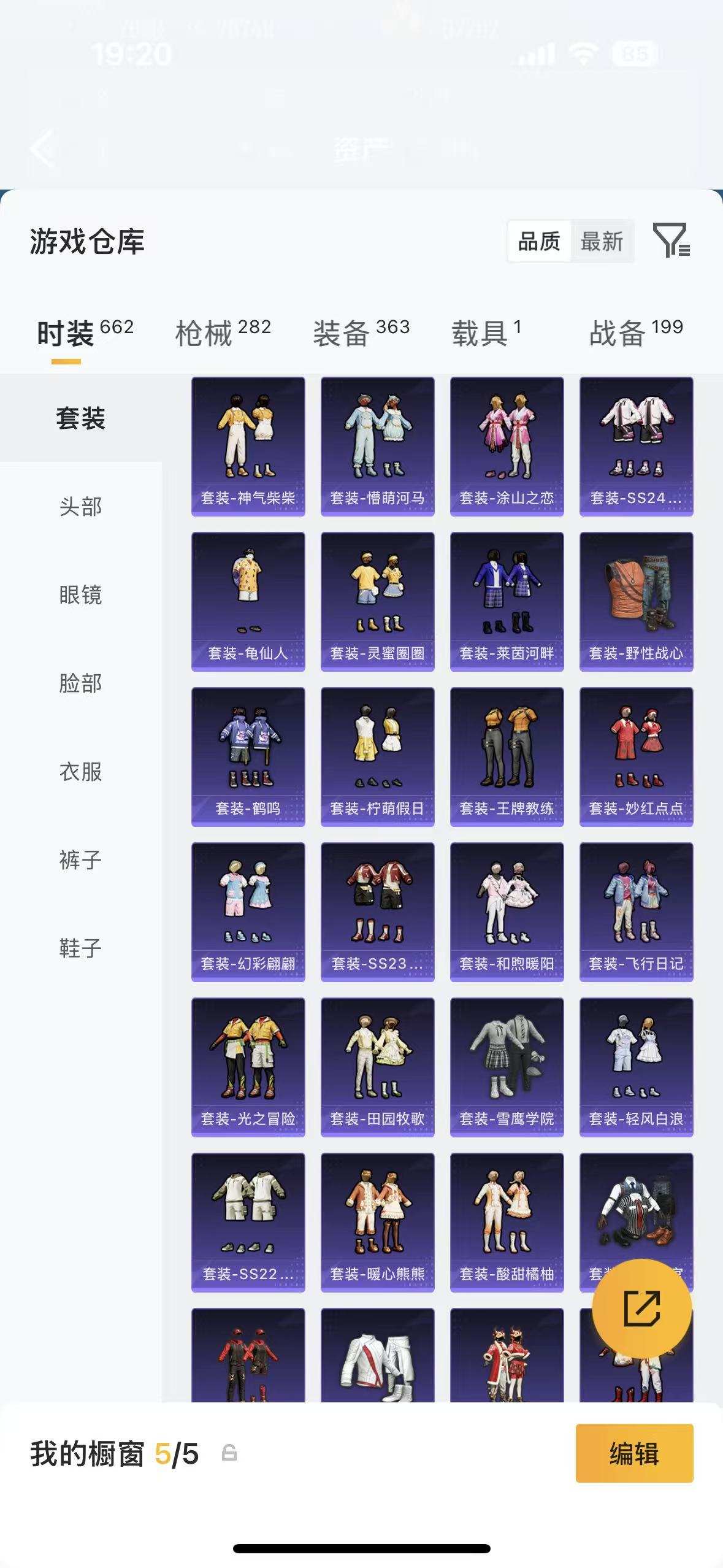
Task: Show the 衣服 category
Action: click(80, 772)
